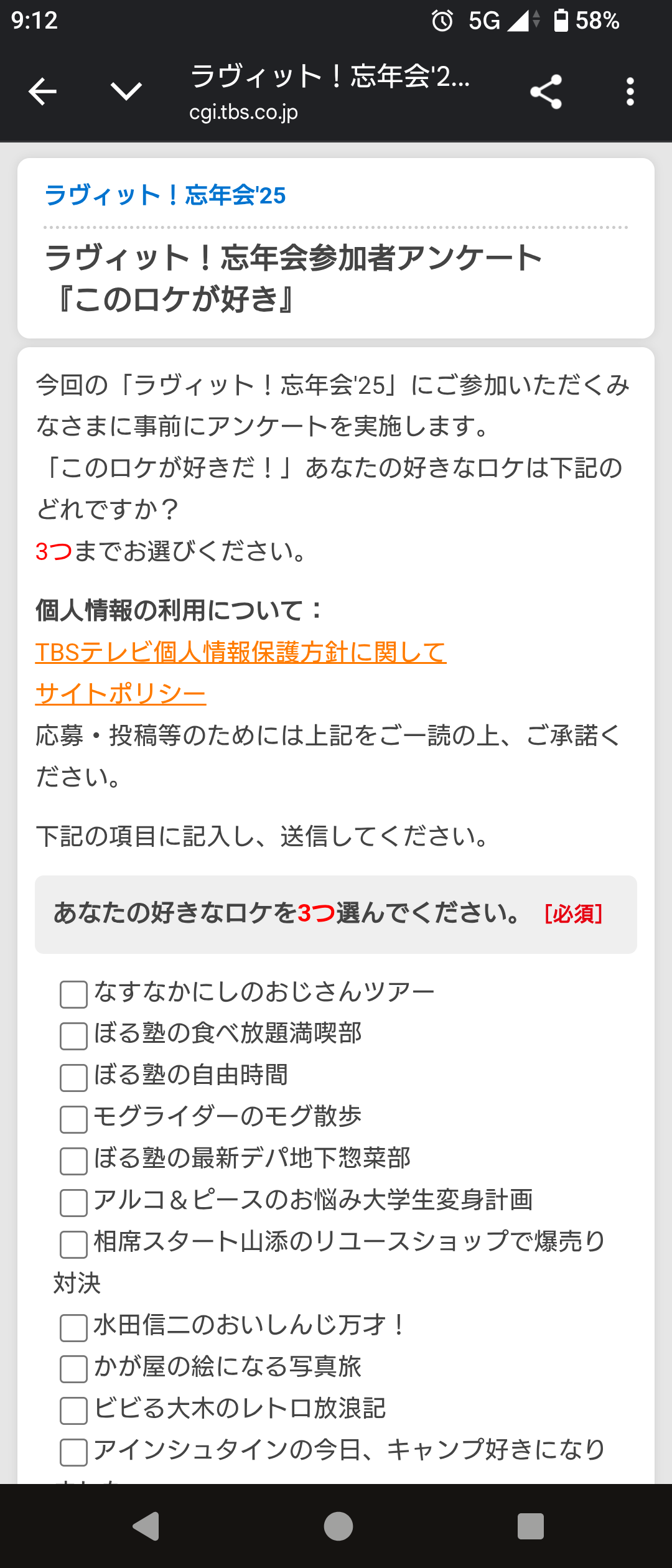Go back using the browser arrow
The height and width of the screenshot is (1568, 672).
point(42,92)
